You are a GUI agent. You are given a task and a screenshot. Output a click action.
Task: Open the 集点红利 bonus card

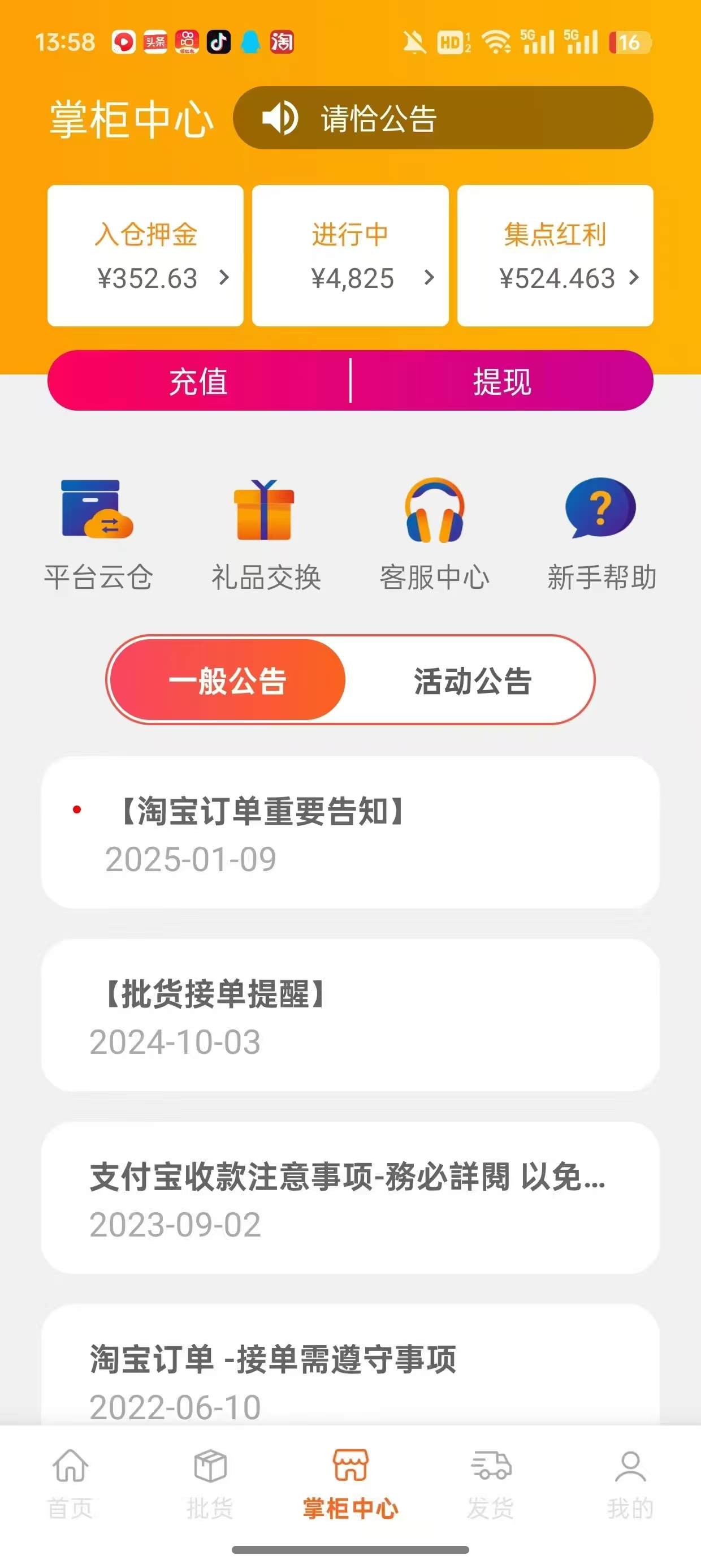555,256
